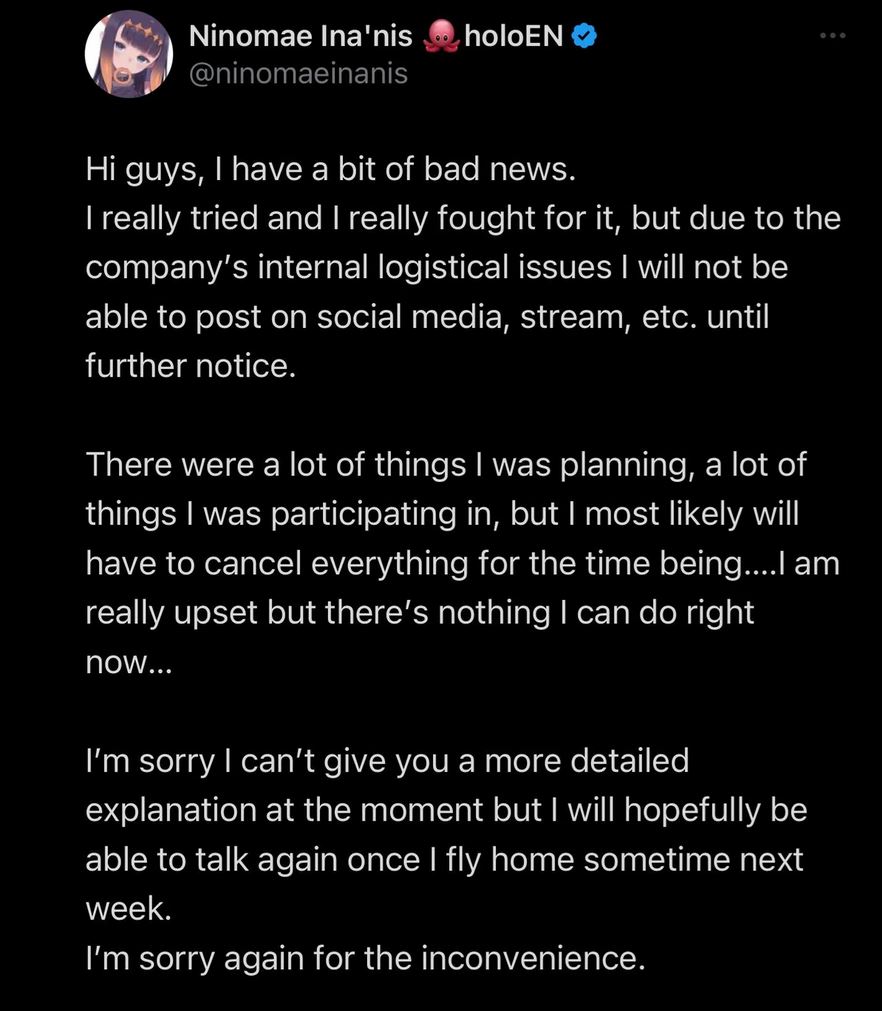Screen dimensions: 882x1011
Task: Visit the @ninomaeinanis profile handle
Action: pyautogui.click(x=298, y=74)
